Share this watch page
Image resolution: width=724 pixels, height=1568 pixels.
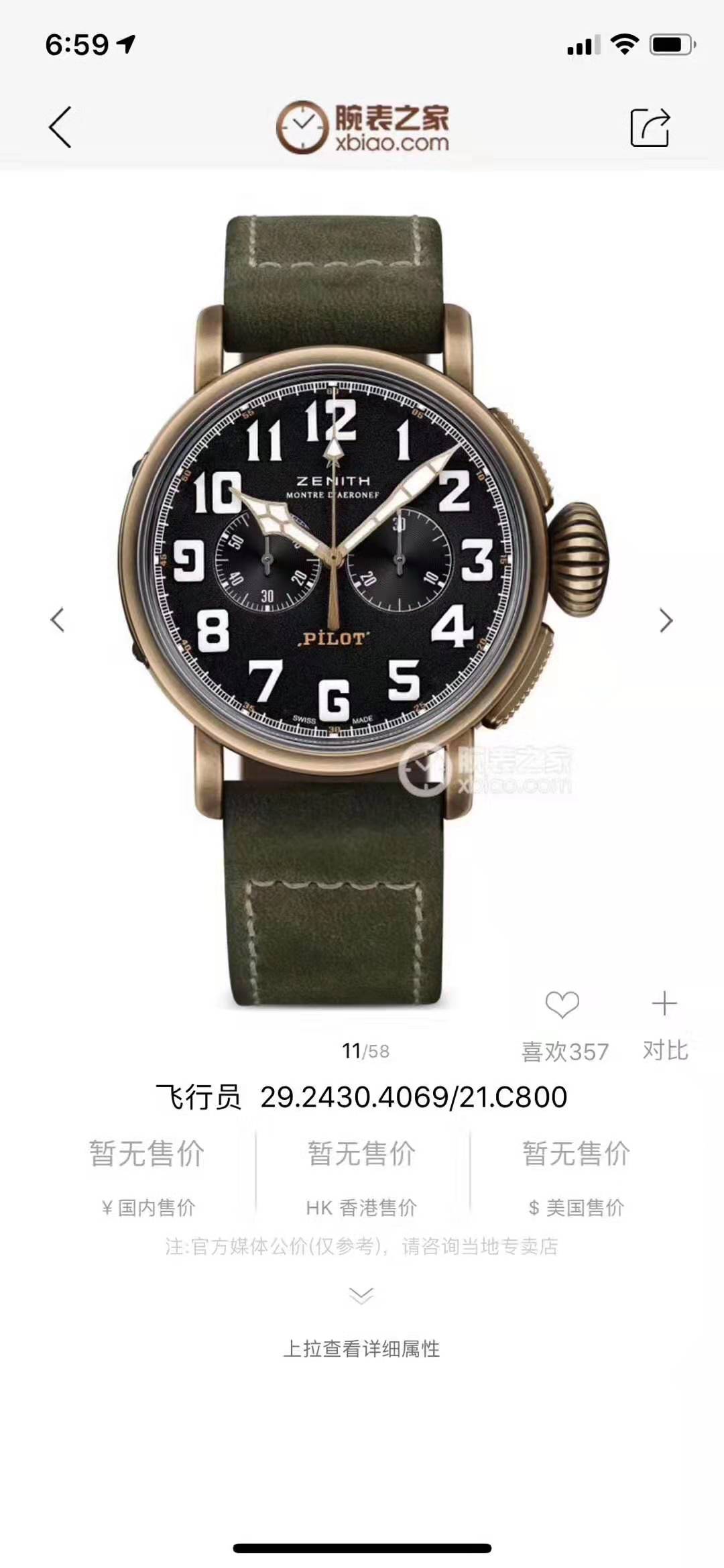coord(650,127)
